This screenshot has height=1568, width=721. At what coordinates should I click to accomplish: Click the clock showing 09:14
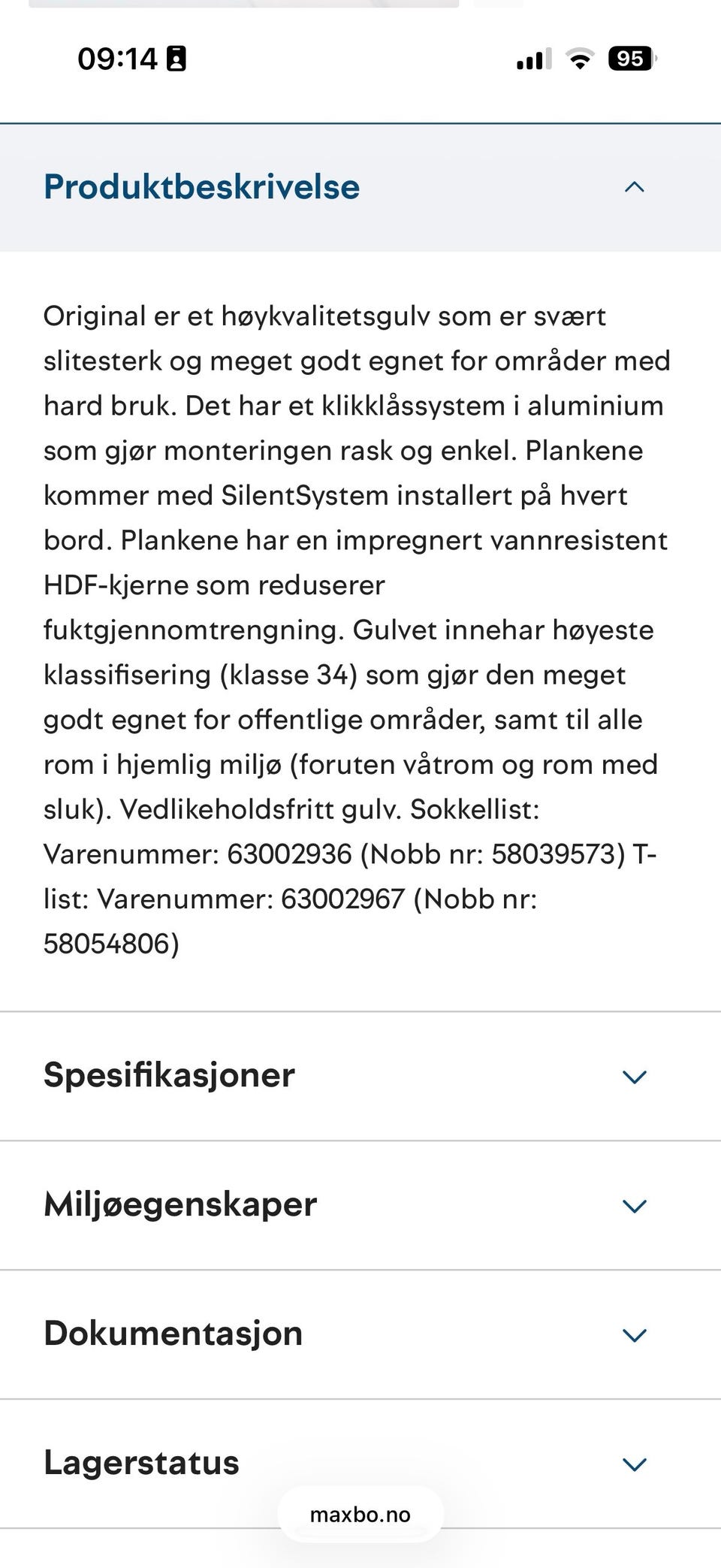(114, 58)
